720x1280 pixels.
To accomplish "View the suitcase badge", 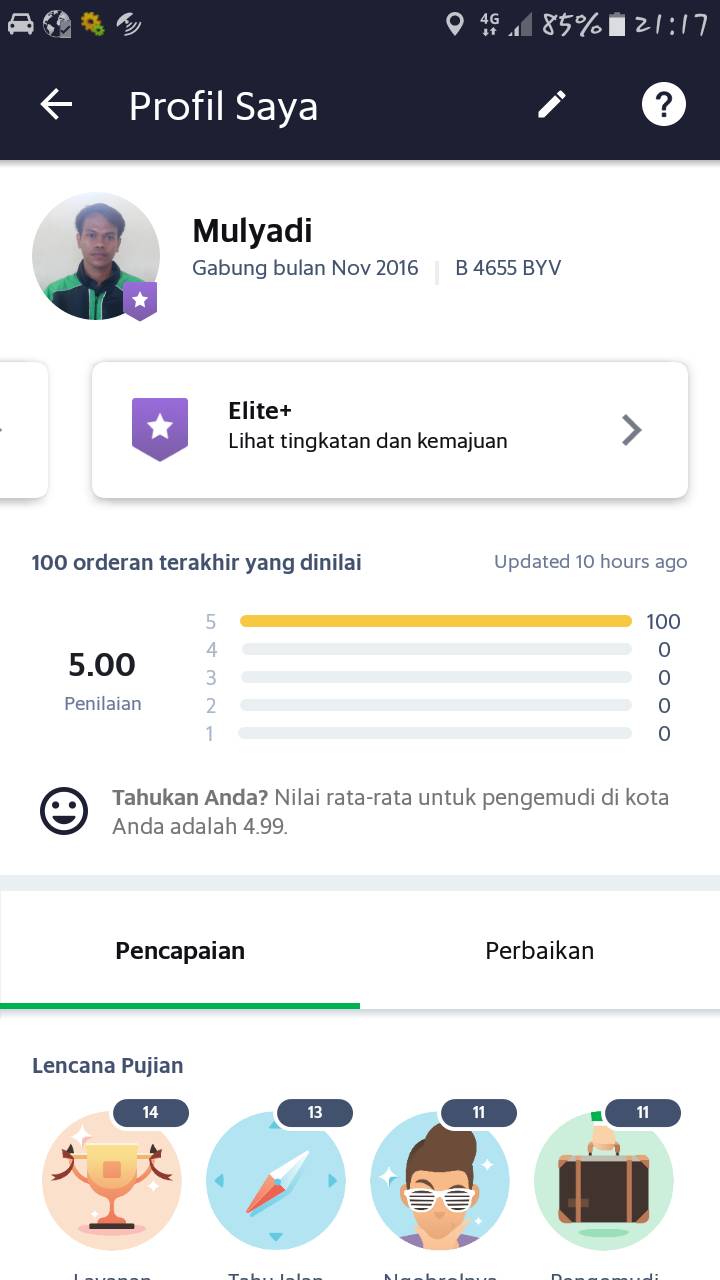I will pos(604,1180).
